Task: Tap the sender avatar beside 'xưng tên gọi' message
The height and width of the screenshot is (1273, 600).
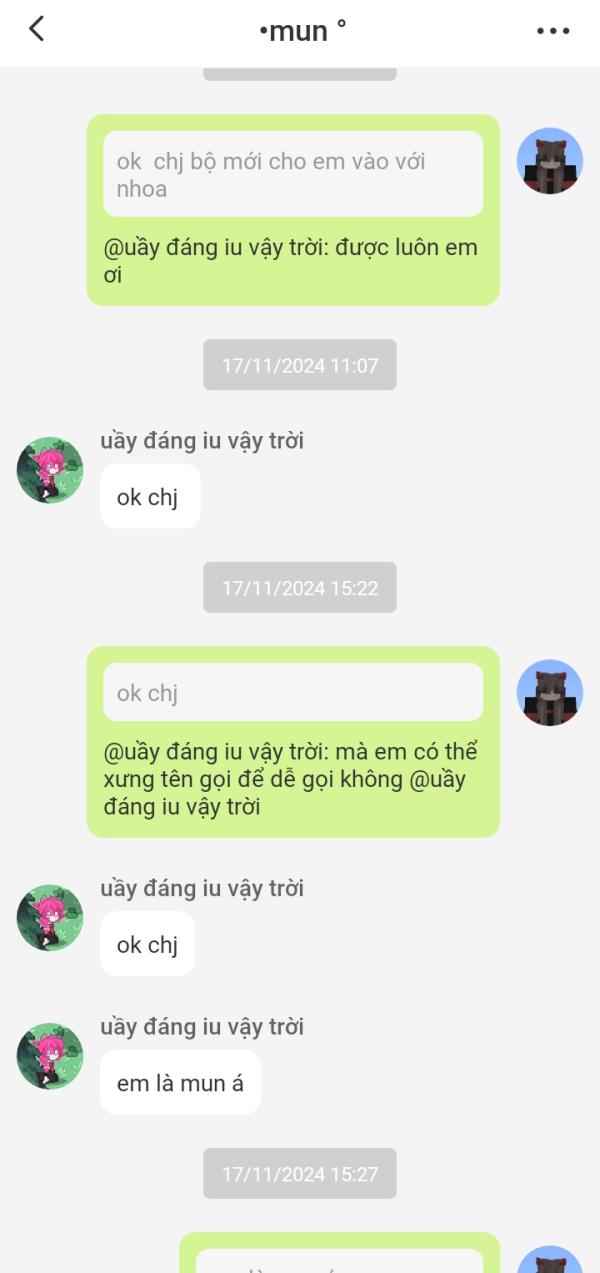Action: point(550,693)
